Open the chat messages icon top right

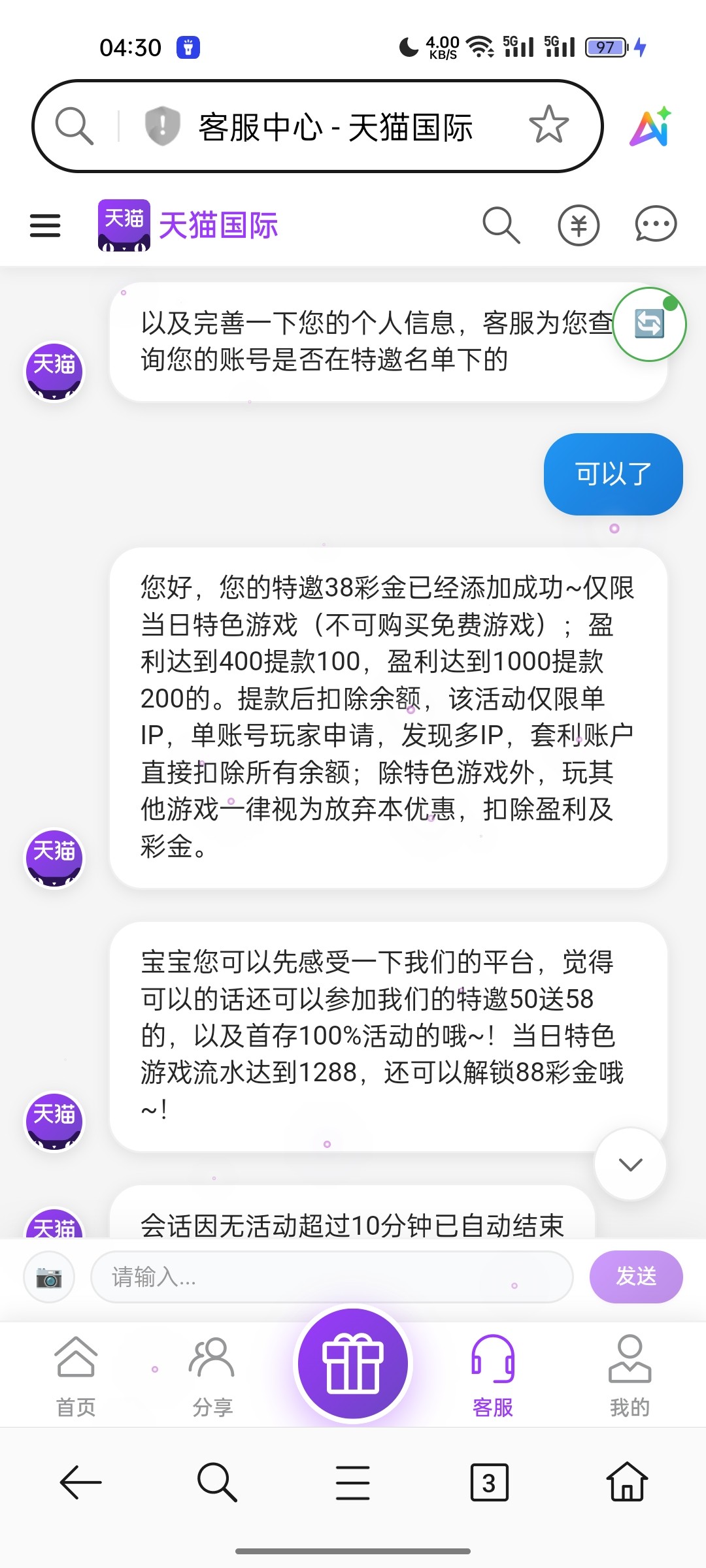pos(655,224)
